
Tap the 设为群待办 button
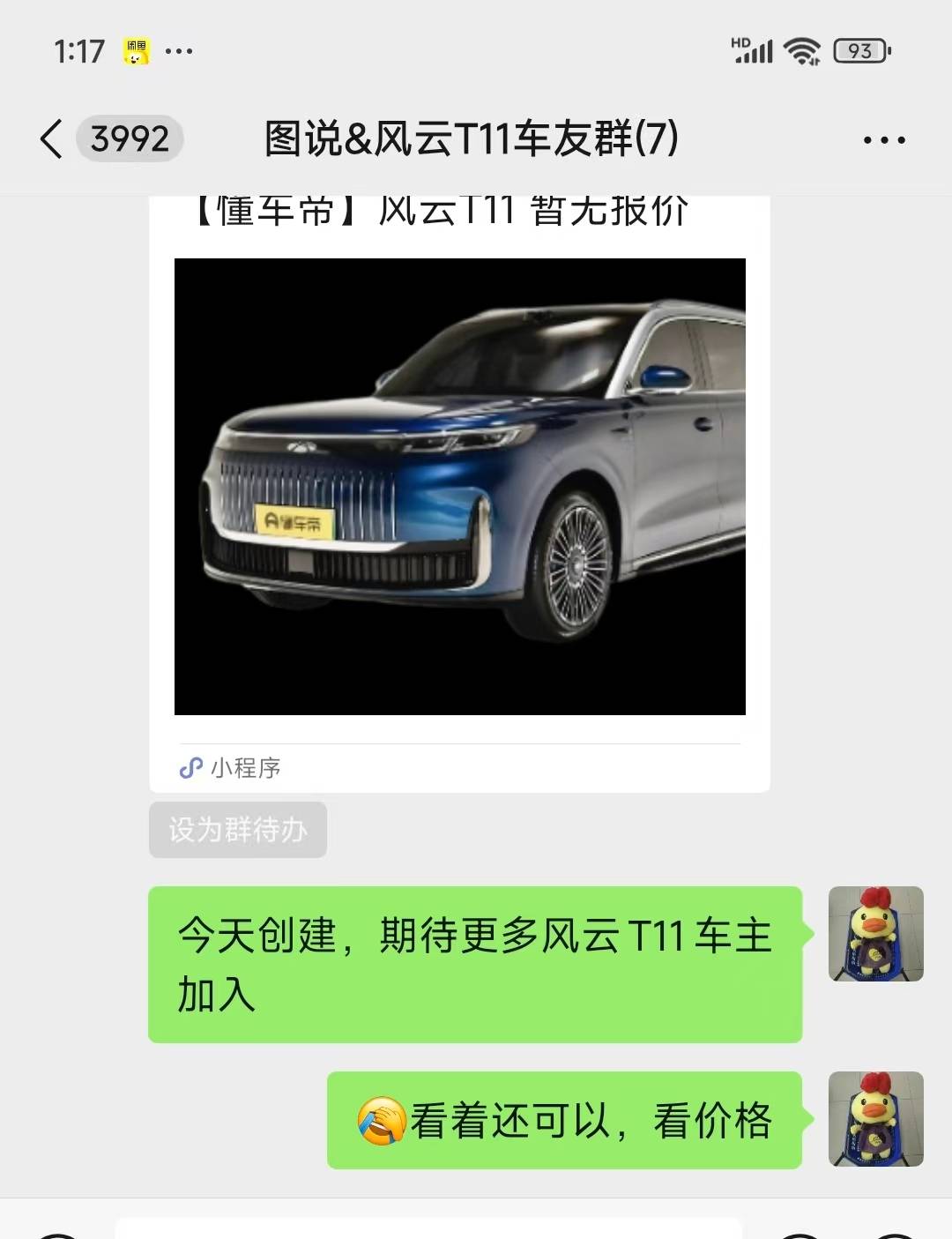[238, 830]
